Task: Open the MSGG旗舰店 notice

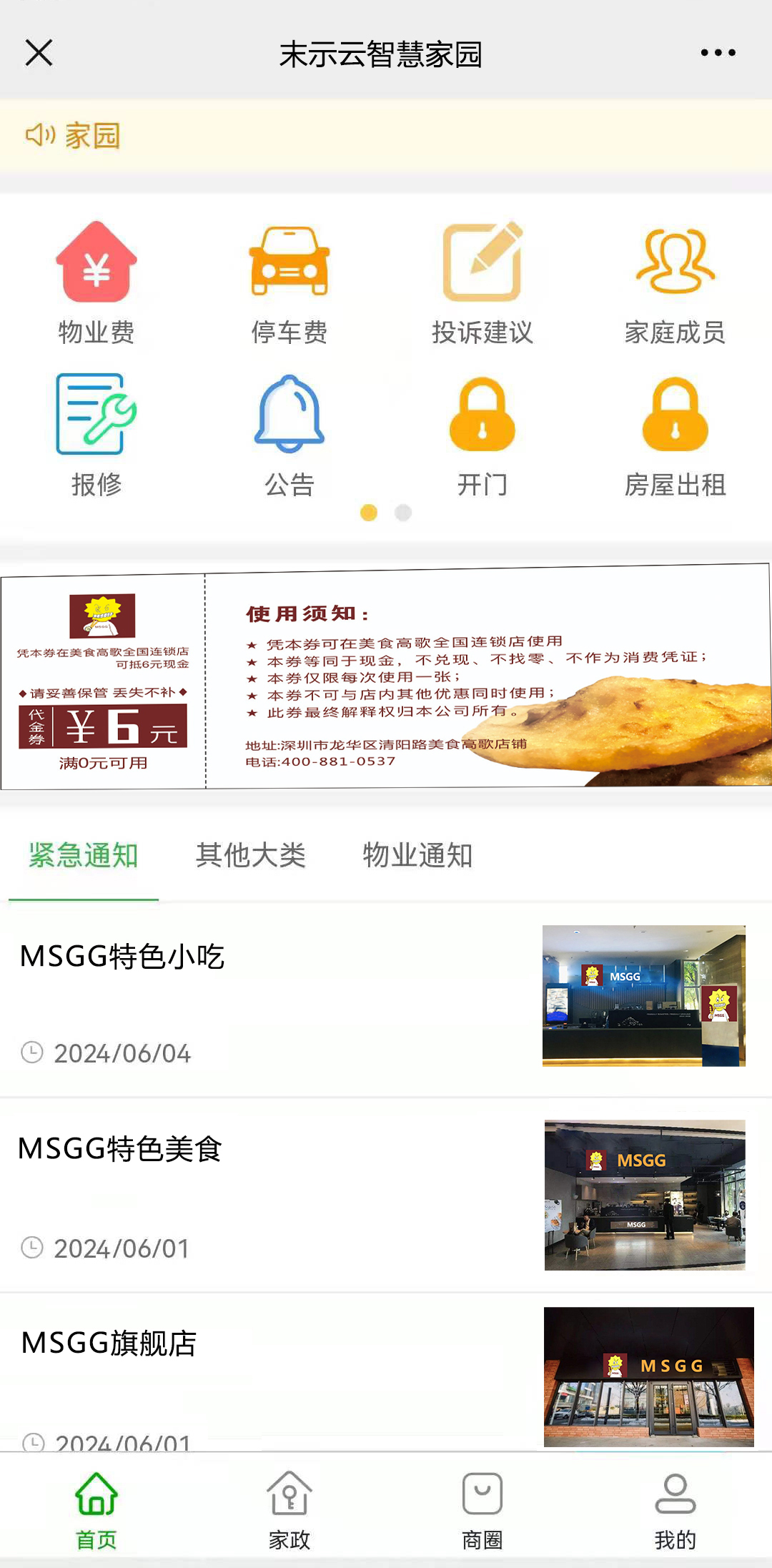Action: coord(386,1373)
